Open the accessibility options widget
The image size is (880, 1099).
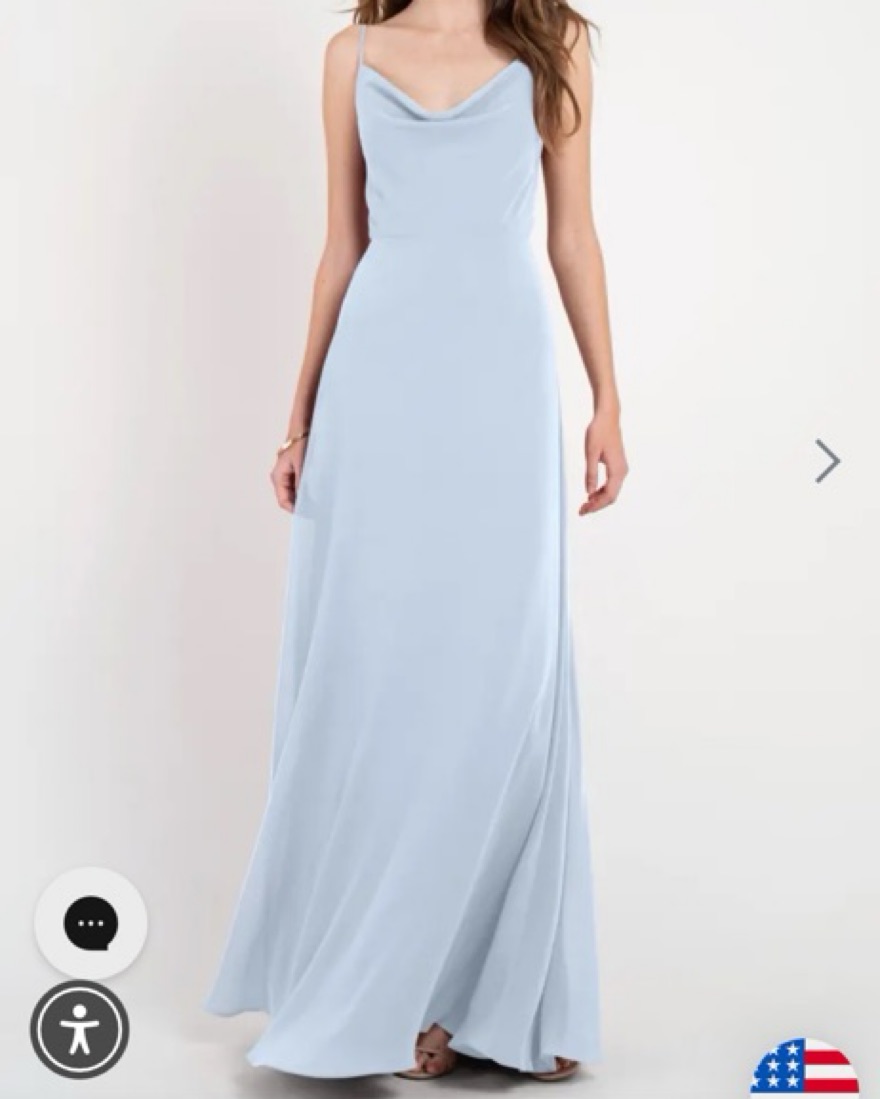point(79,1029)
